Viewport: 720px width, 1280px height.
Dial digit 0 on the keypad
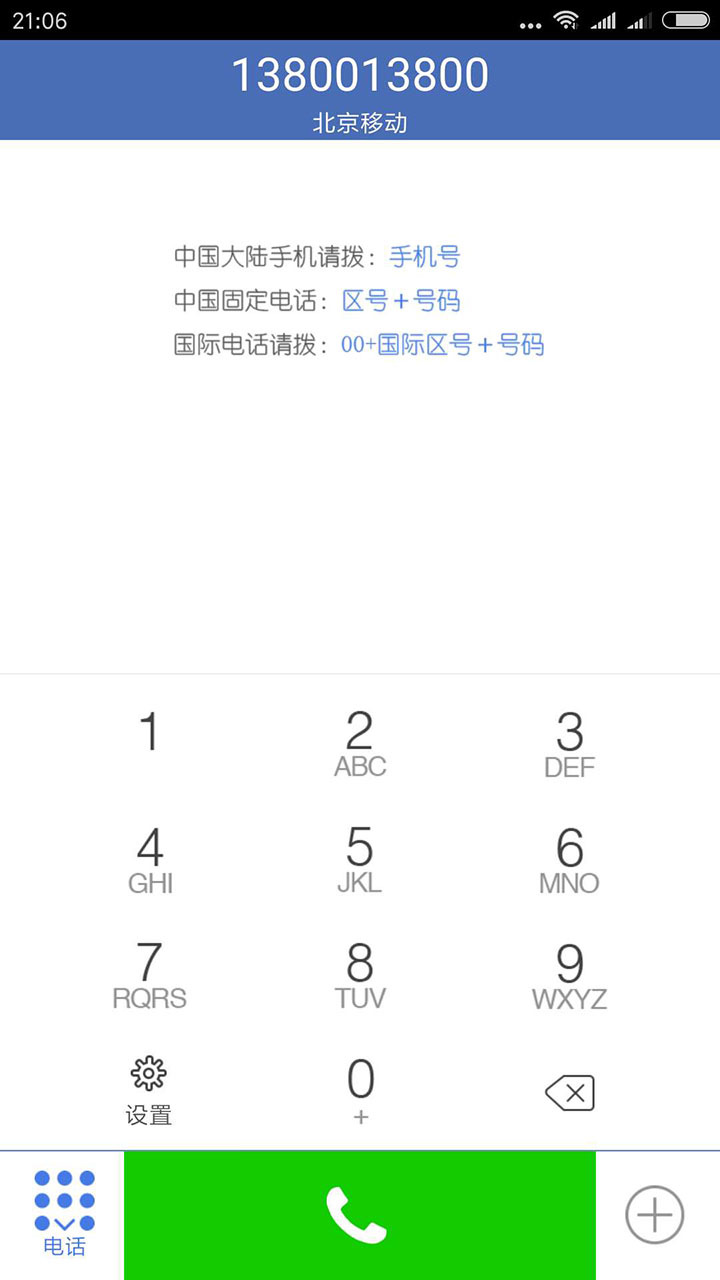pos(360,1090)
